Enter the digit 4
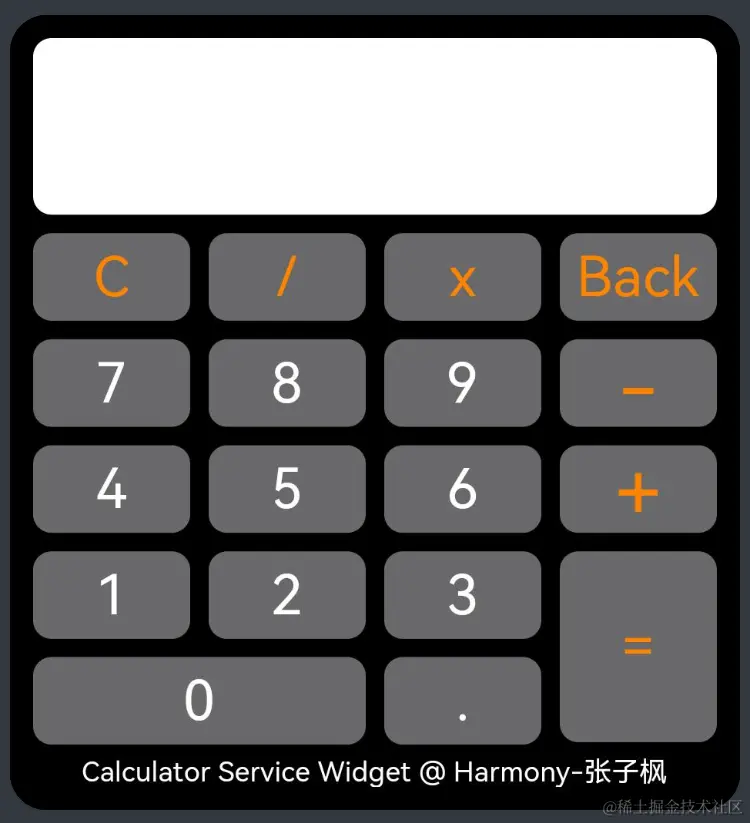Viewport: 750px width, 823px height. click(x=111, y=489)
